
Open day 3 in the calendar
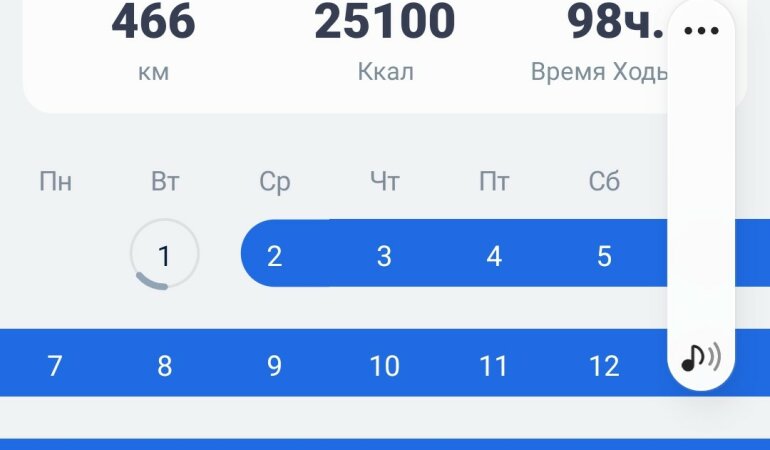coord(384,255)
